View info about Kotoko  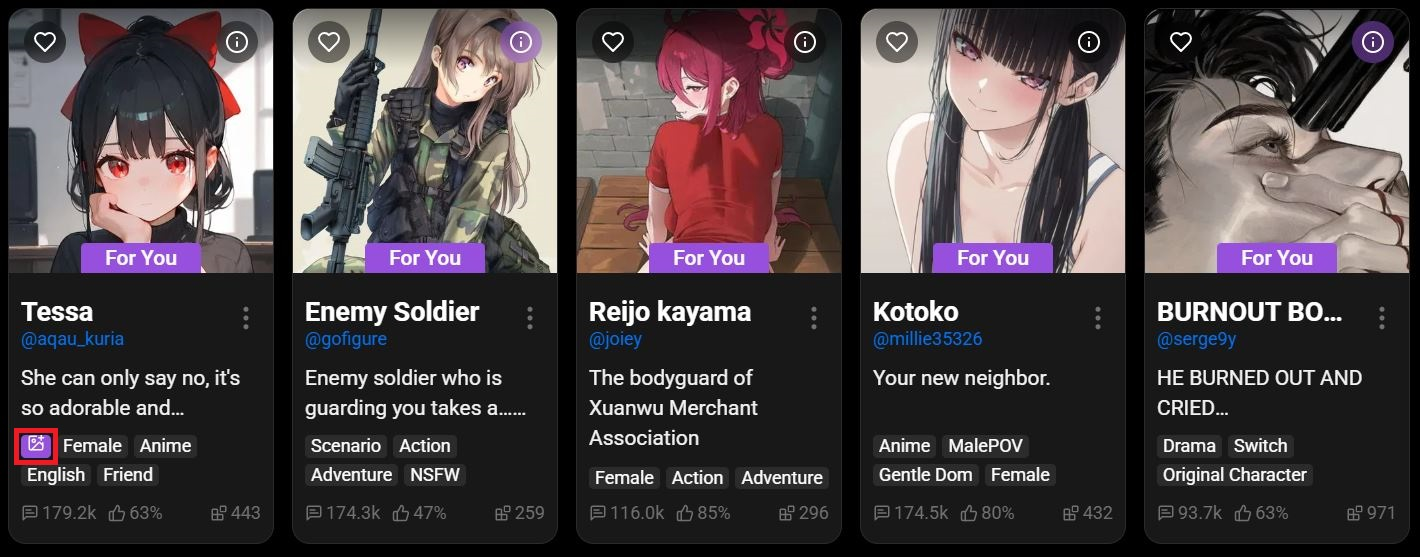(1088, 42)
